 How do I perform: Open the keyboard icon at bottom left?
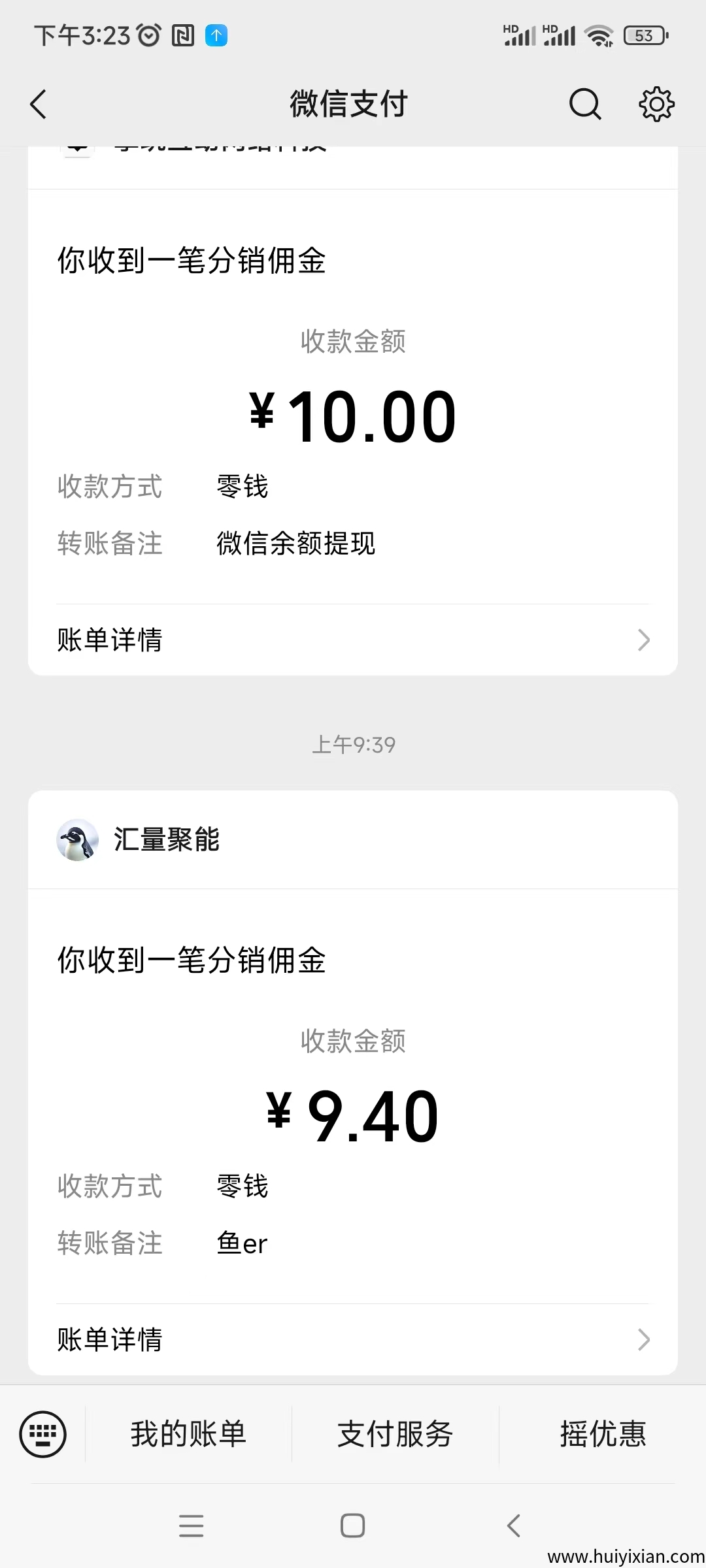tap(41, 1435)
